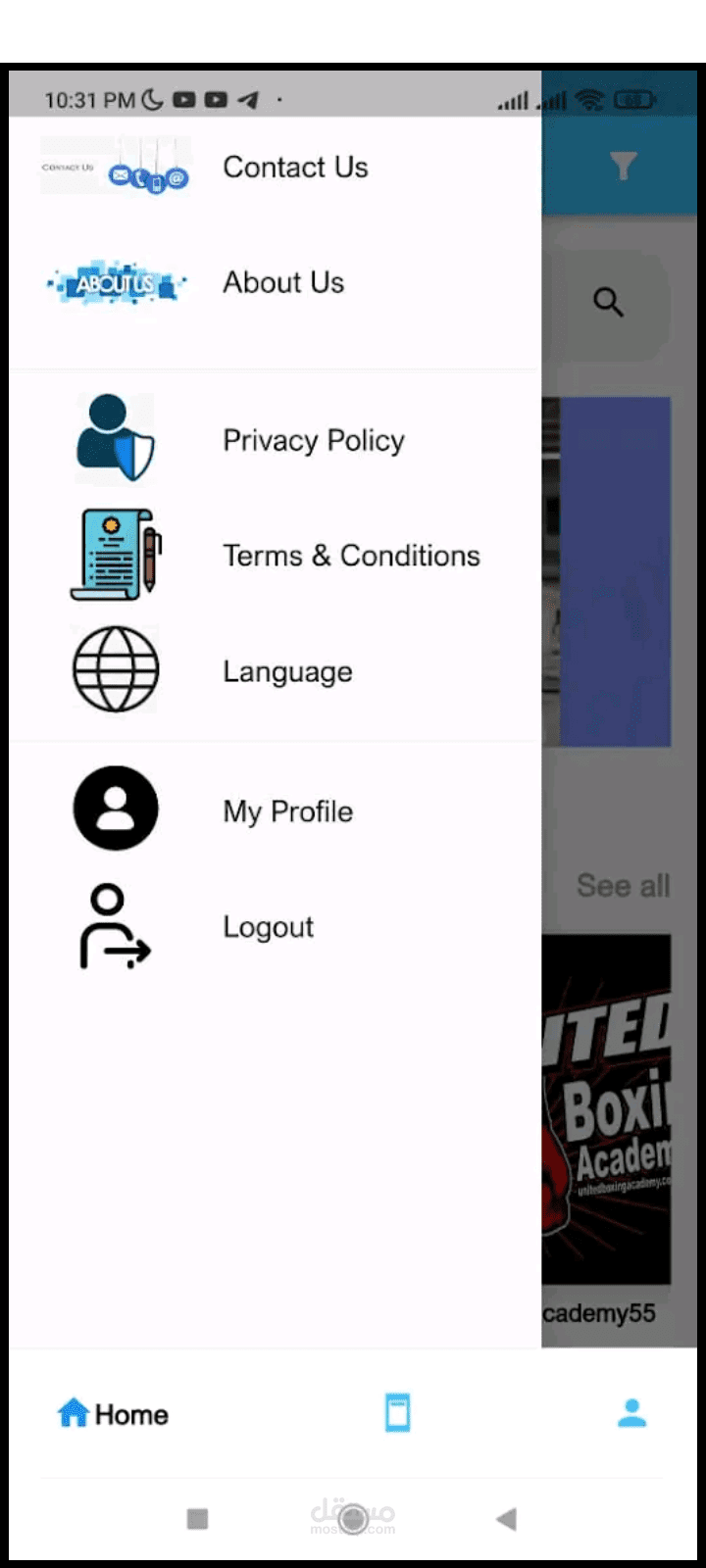The image size is (706, 1568).
Task: Tap the search magnifier icon
Action: coord(608,302)
